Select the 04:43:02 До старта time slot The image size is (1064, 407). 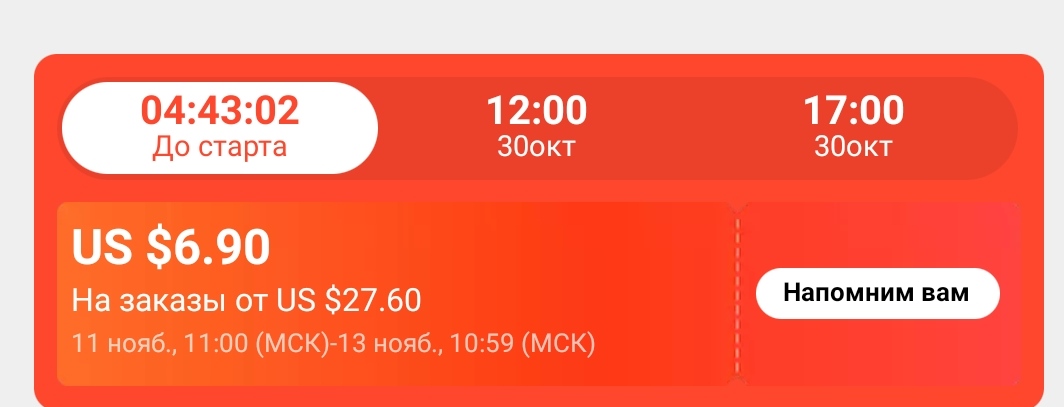pyautogui.click(x=220, y=128)
